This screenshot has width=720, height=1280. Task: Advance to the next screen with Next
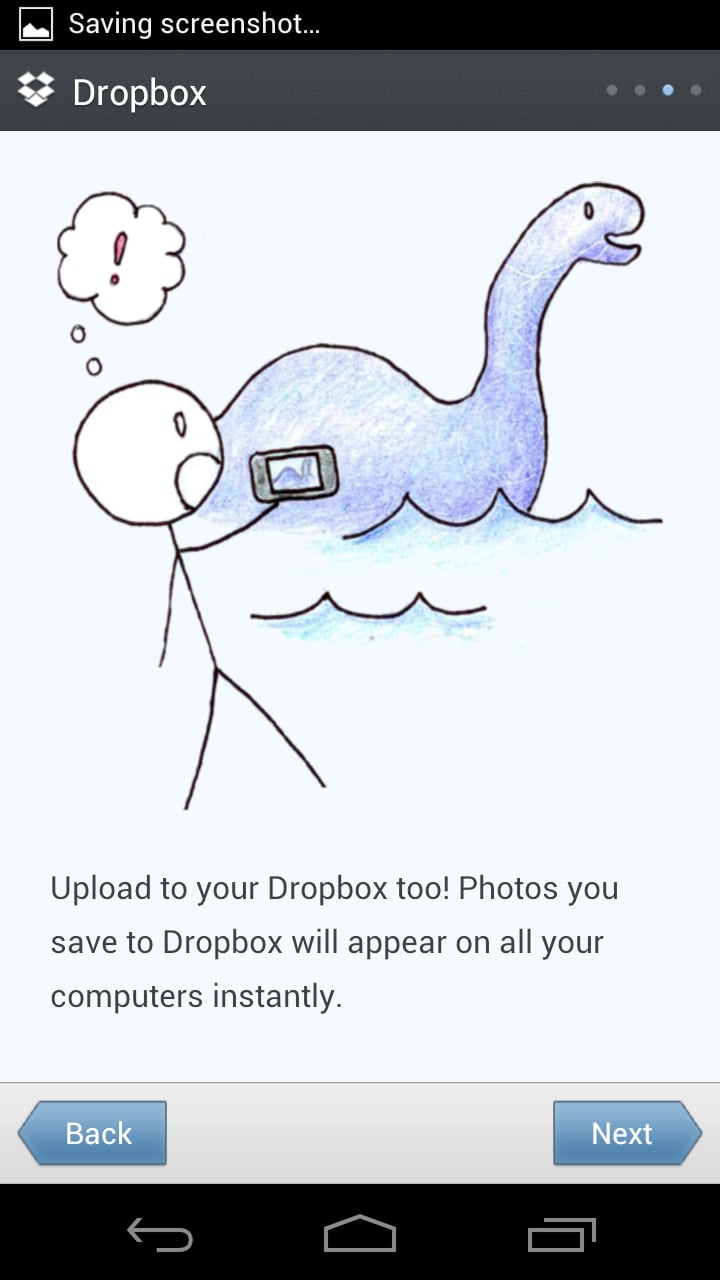tap(622, 1133)
